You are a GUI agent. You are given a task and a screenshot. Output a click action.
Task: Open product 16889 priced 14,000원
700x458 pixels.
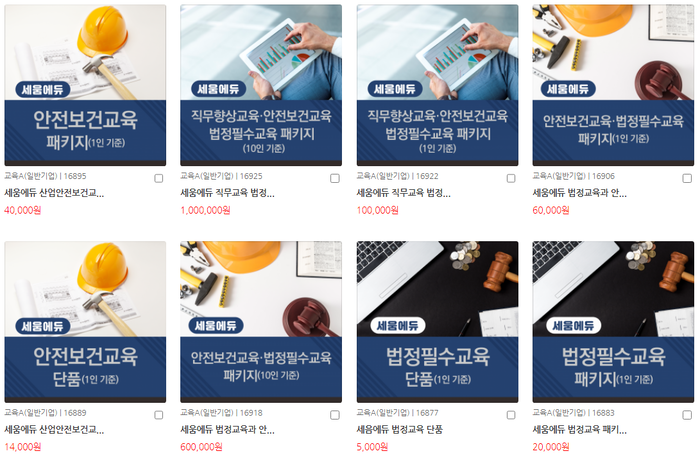coord(85,321)
